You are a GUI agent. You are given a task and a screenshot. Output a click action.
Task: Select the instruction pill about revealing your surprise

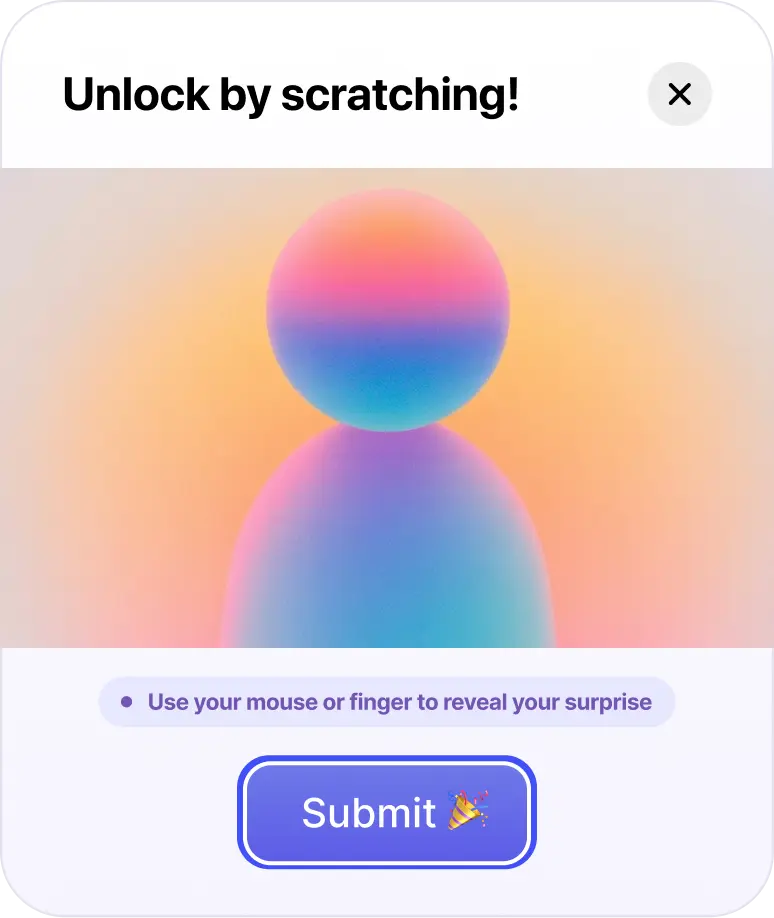point(387,702)
